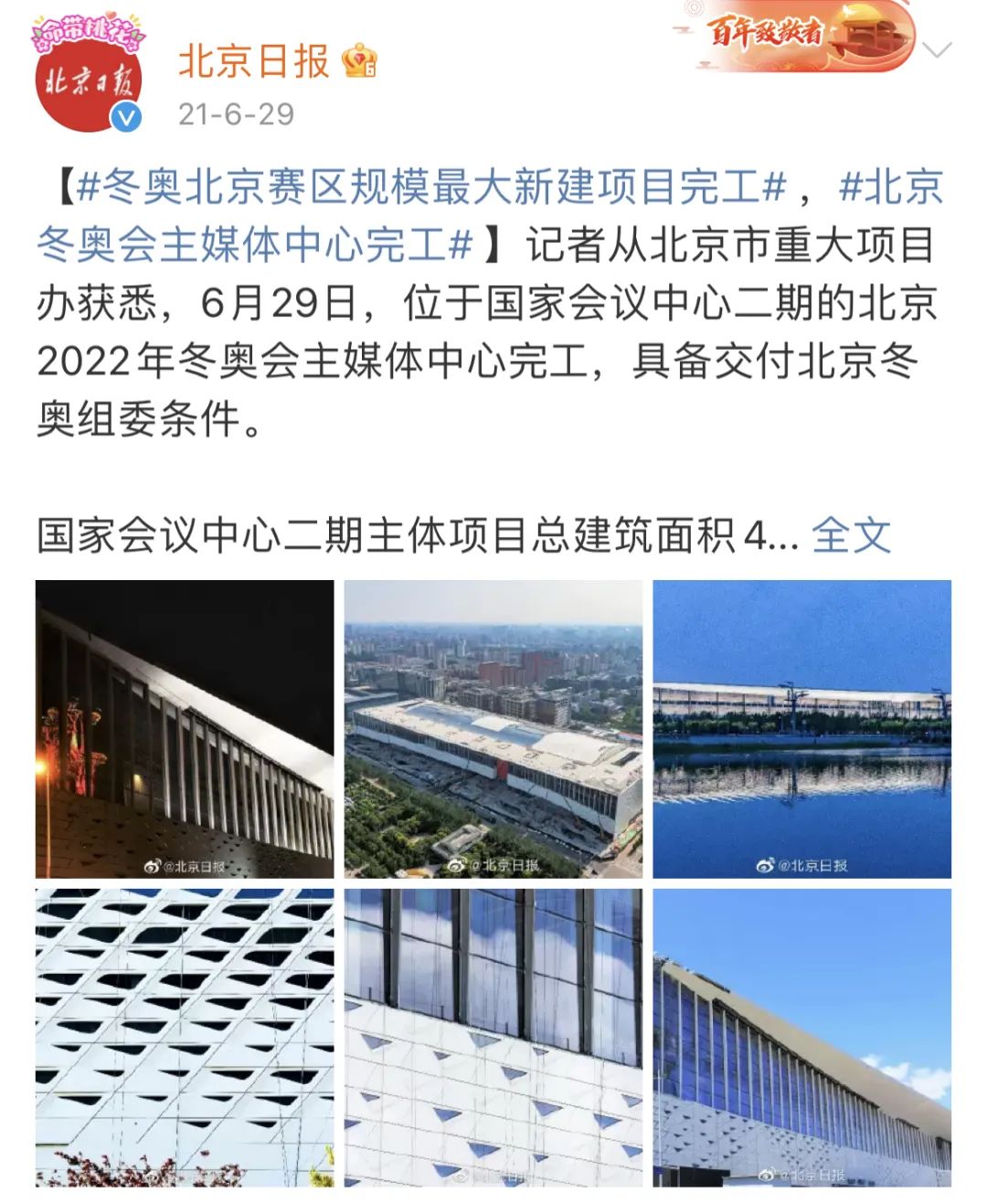Open the 北京日报 account name
This screenshot has height=1204, width=987.
[253, 62]
